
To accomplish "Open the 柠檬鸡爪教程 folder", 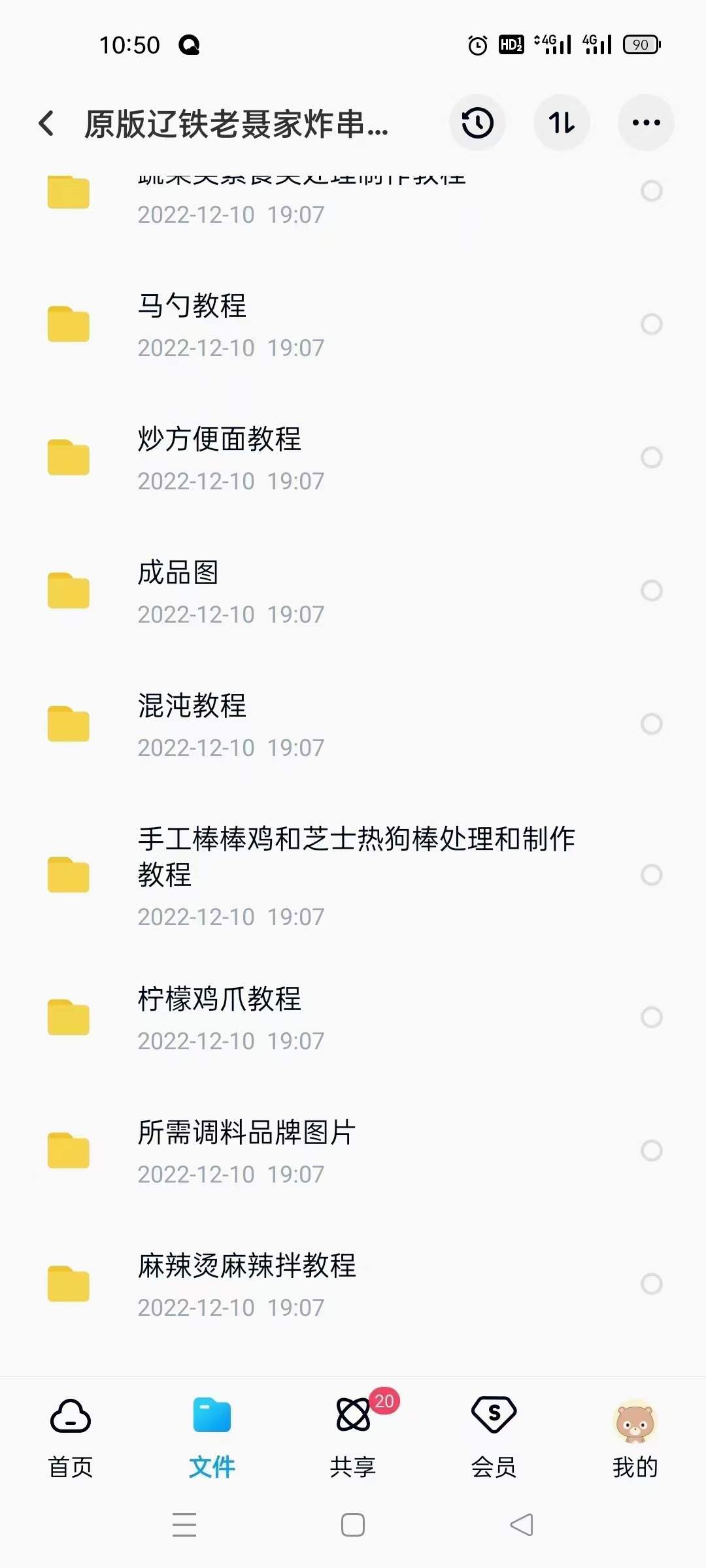I will (x=220, y=998).
